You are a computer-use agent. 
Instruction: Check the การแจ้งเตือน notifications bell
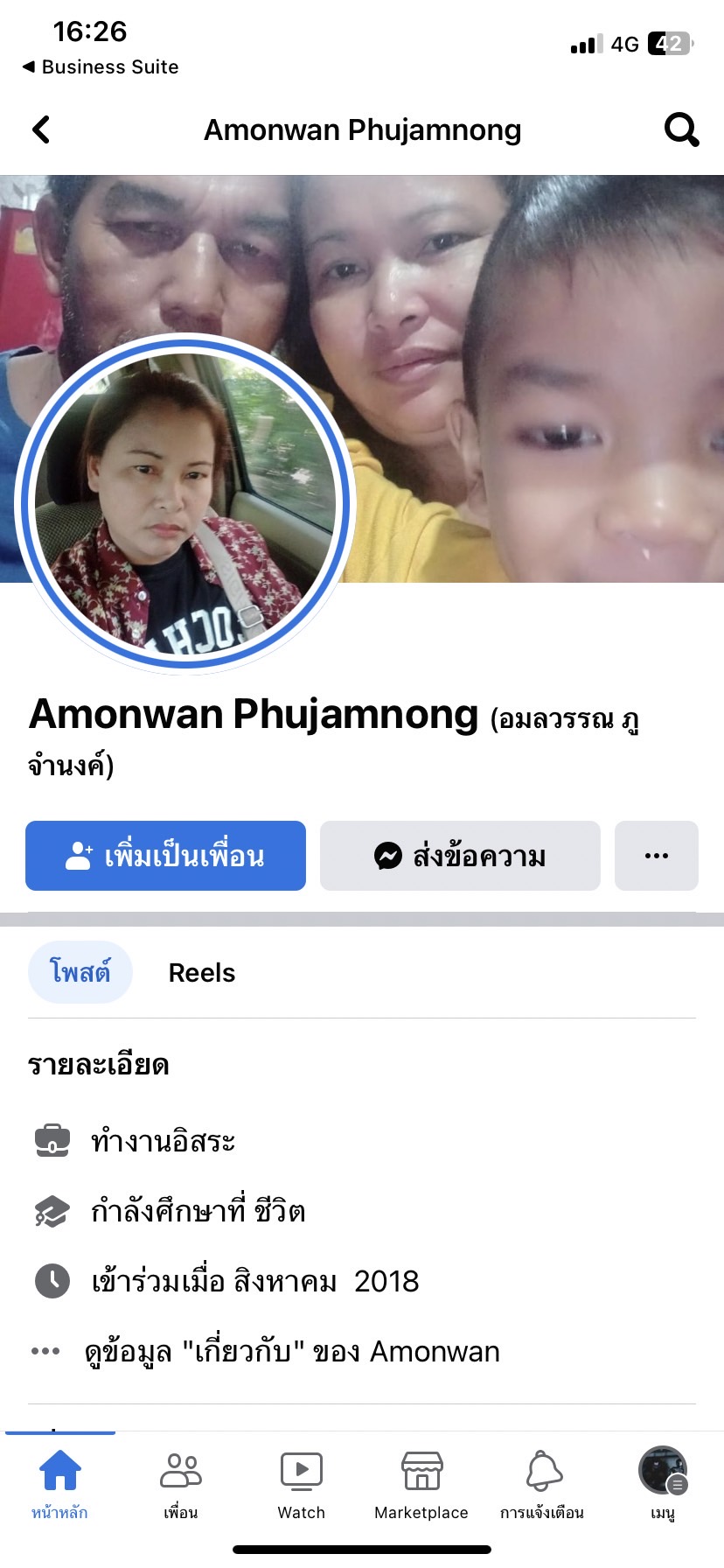click(x=542, y=1482)
